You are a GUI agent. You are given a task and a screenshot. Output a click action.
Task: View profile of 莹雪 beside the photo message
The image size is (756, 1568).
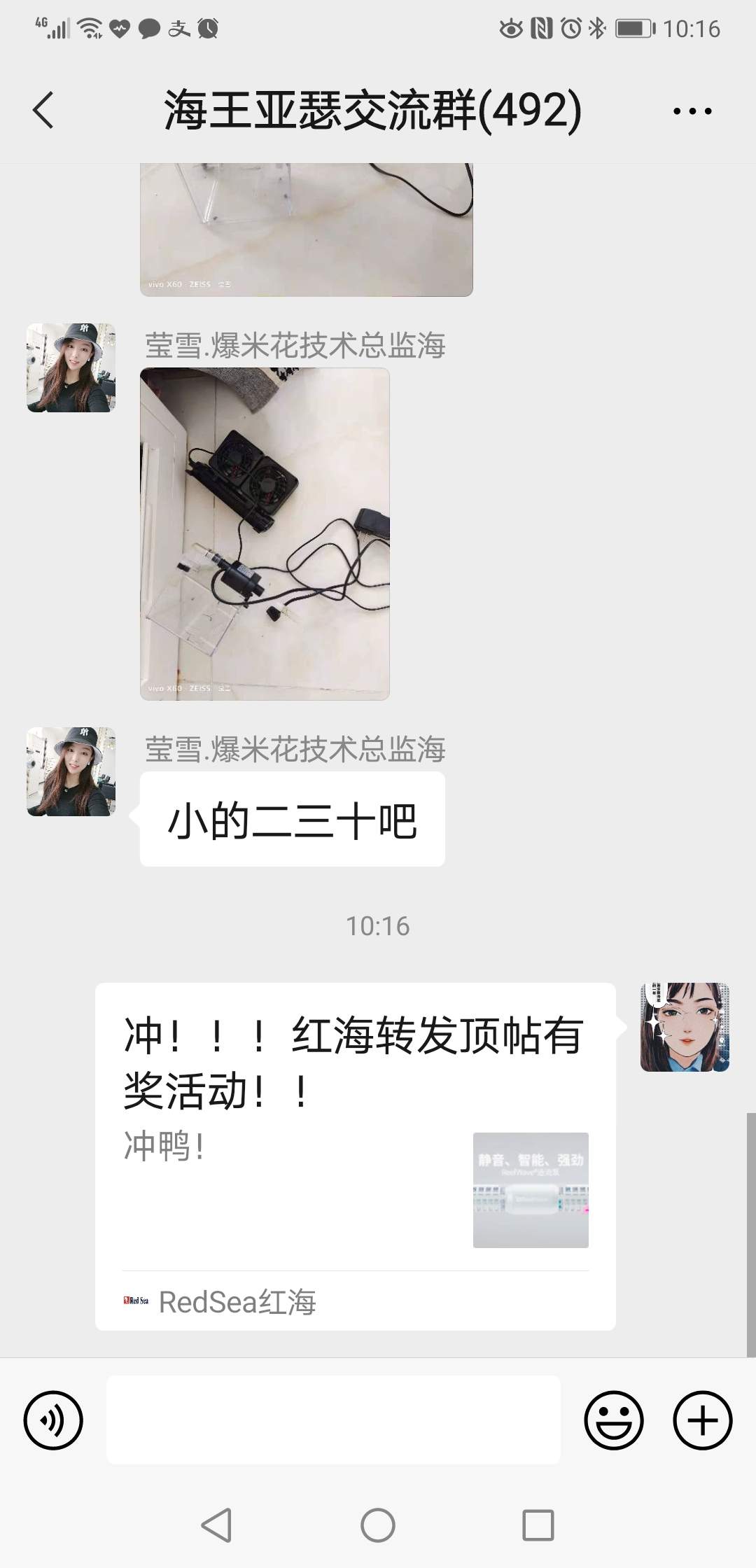tap(71, 367)
